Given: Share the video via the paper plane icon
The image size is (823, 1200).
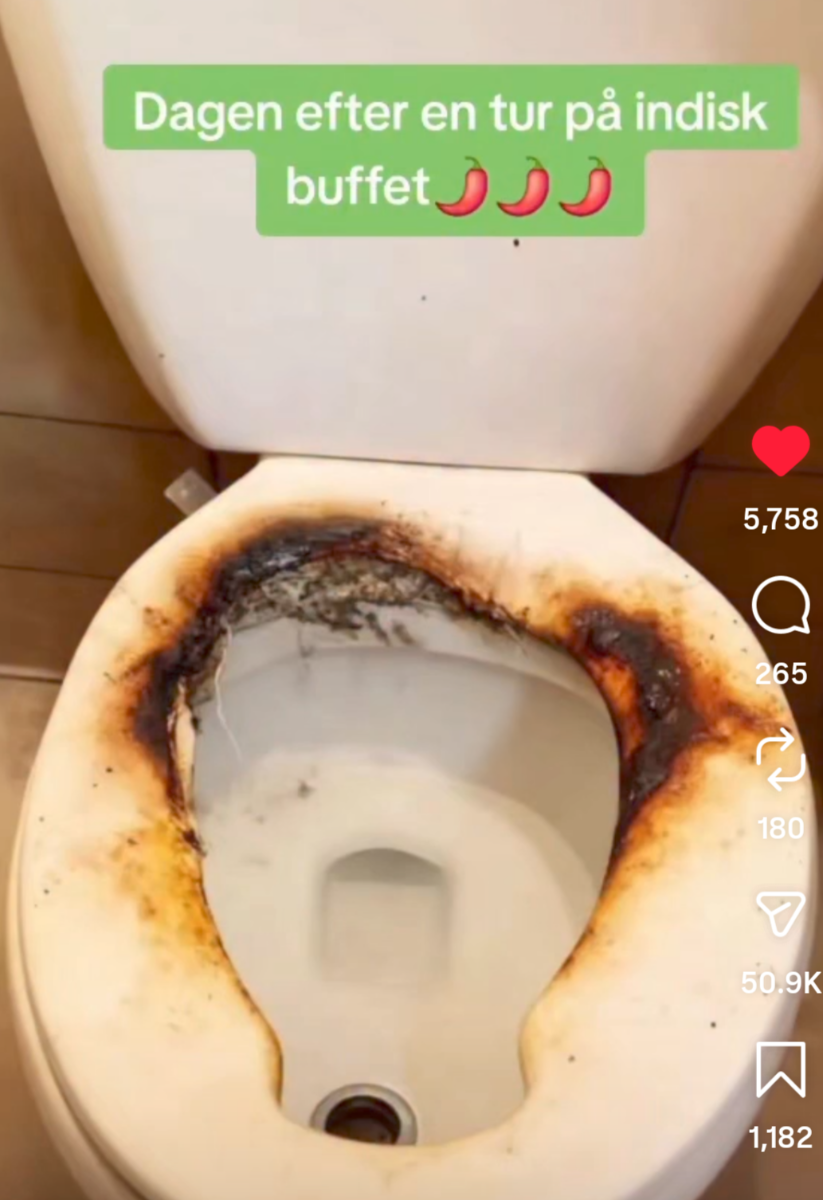Looking at the screenshot, I should pos(780,914).
